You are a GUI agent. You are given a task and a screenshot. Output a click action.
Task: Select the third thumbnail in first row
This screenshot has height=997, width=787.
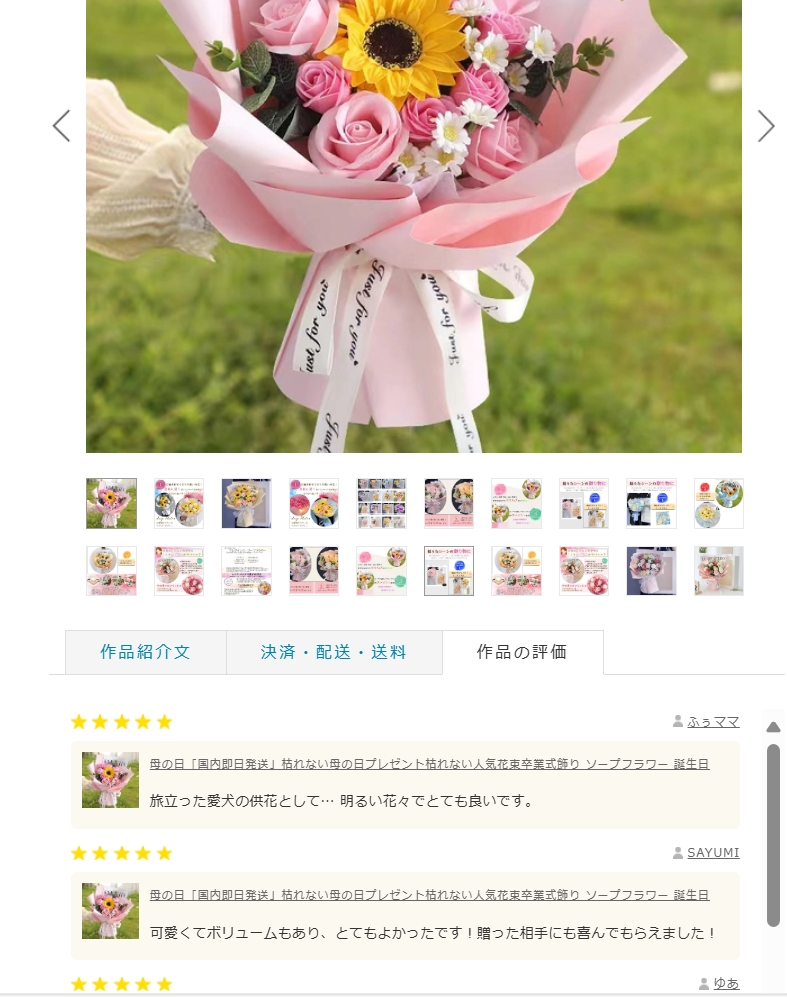click(246, 503)
